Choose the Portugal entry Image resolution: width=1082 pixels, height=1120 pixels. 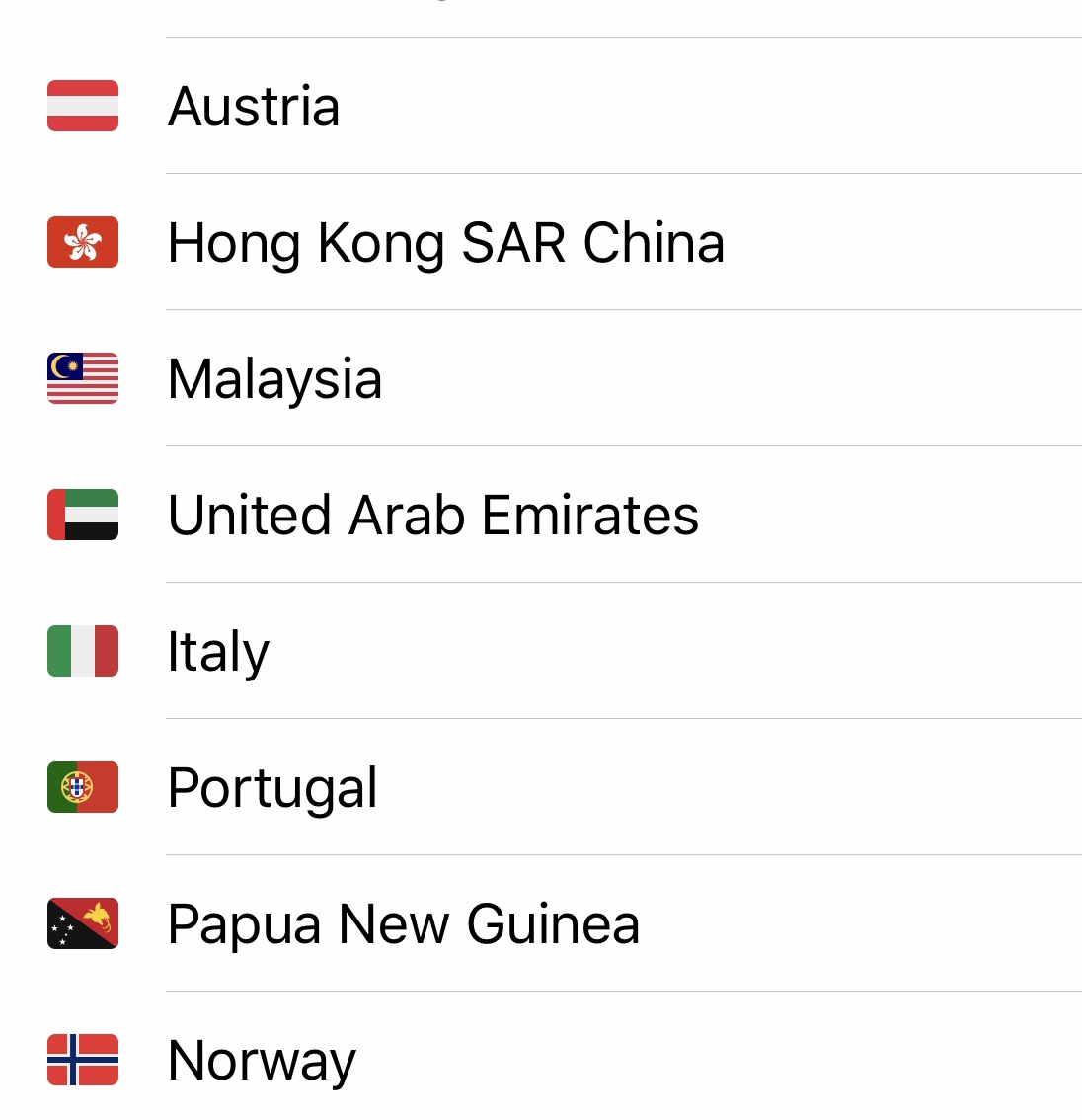click(x=271, y=787)
